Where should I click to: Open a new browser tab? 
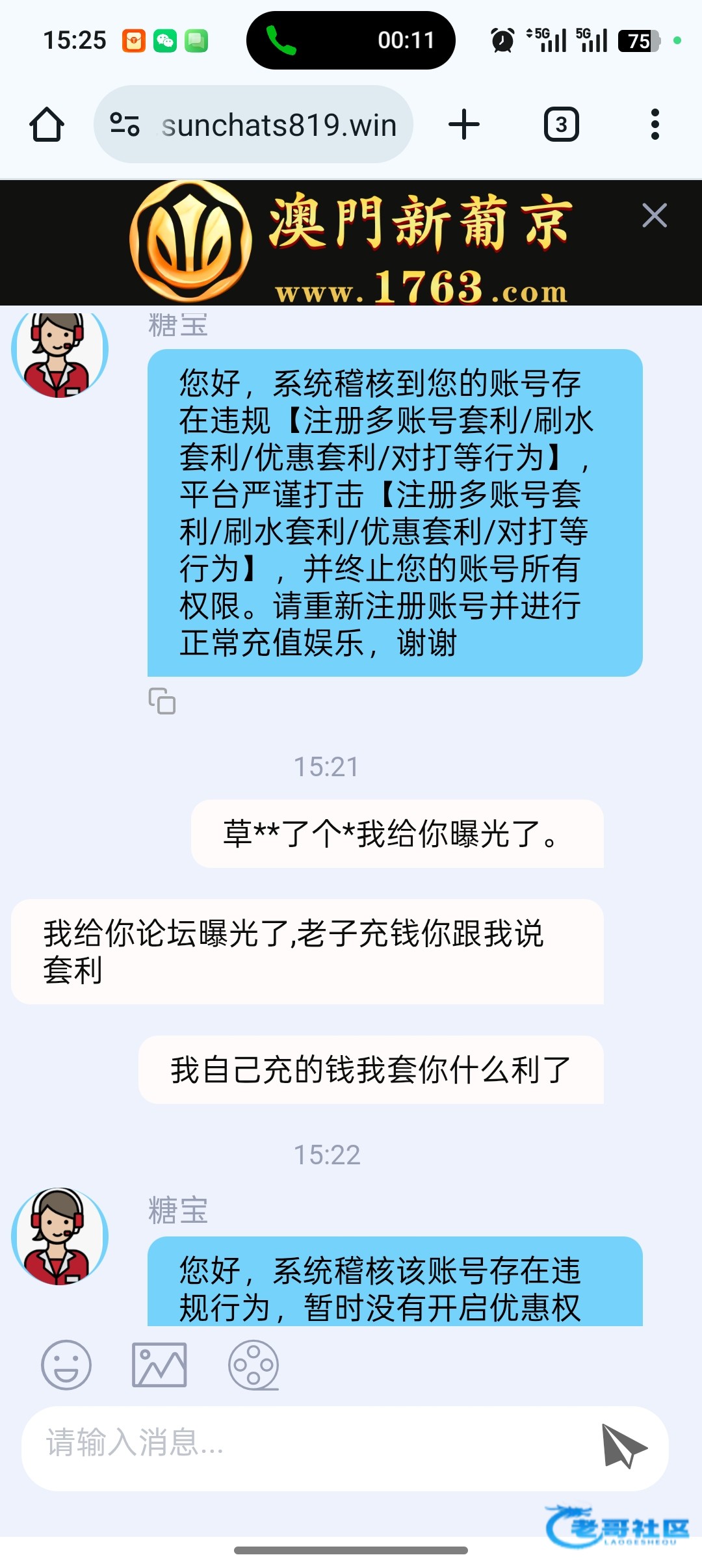[x=464, y=124]
